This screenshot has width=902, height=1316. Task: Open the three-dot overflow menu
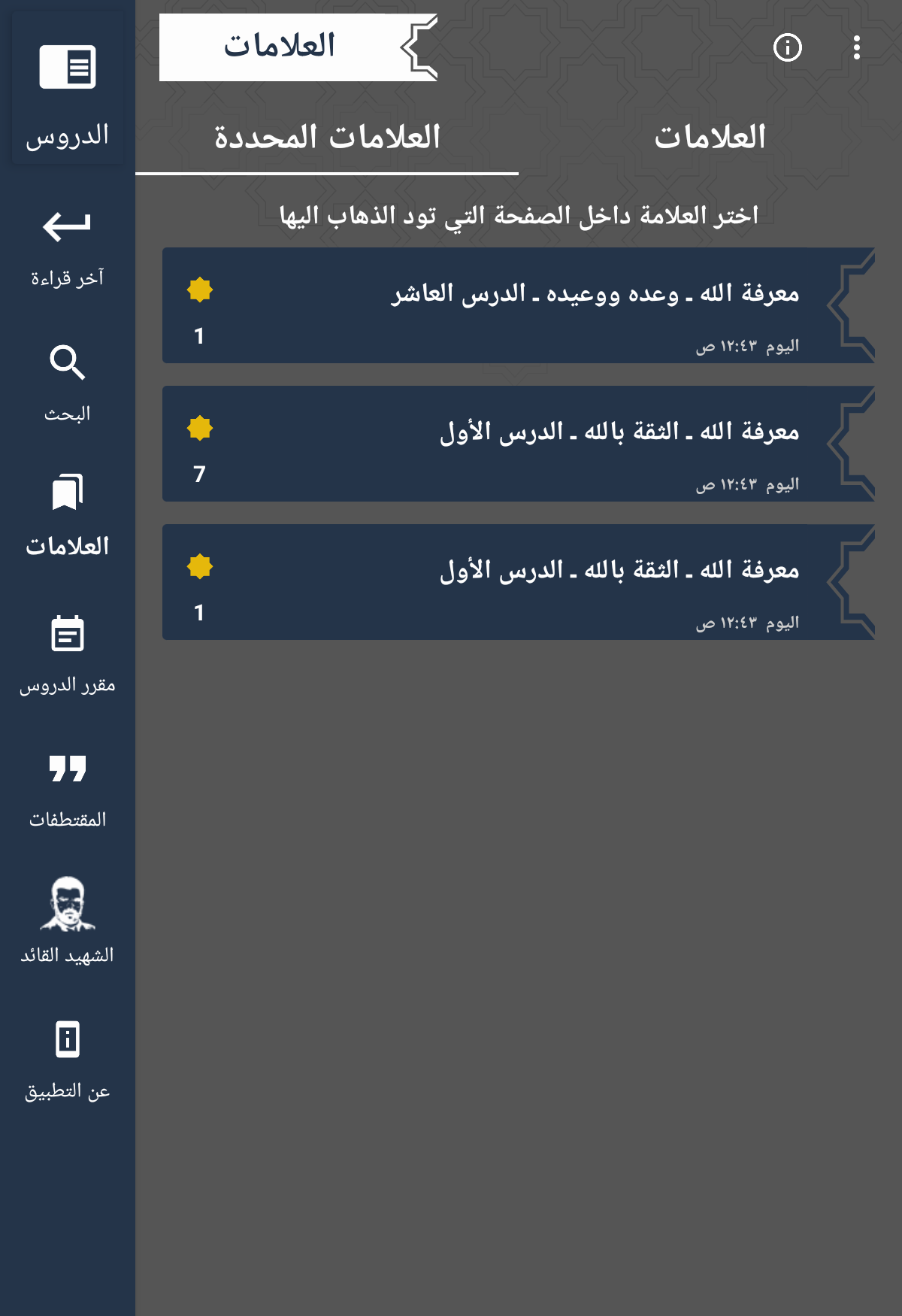(856, 48)
